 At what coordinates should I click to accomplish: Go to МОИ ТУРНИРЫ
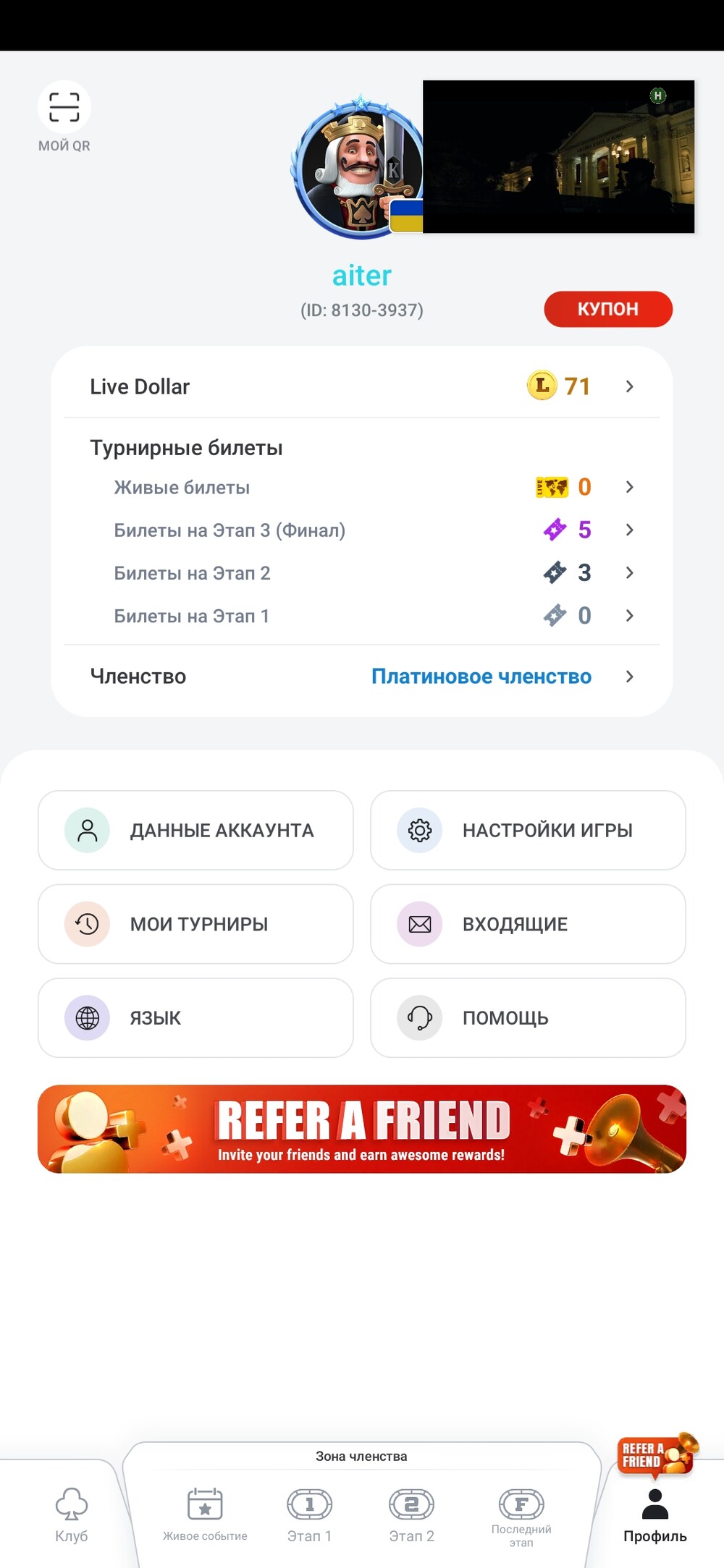195,924
